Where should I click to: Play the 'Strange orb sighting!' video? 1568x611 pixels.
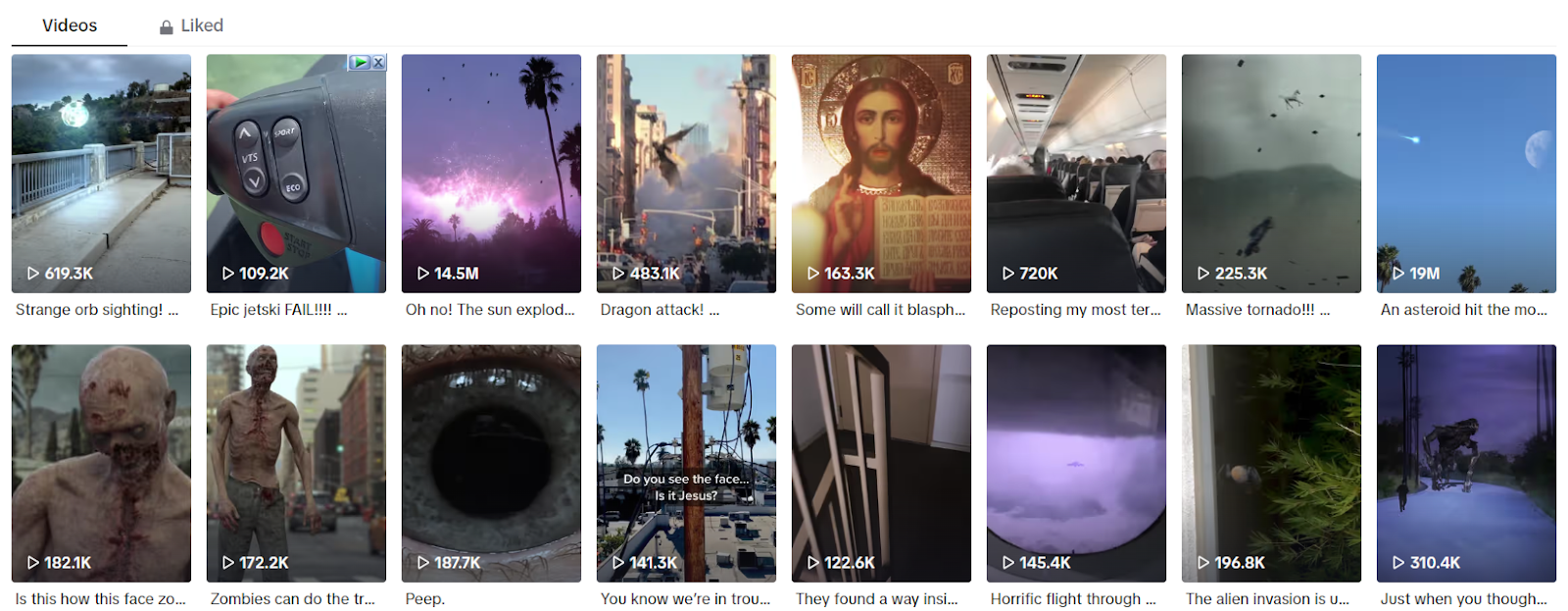(x=101, y=174)
